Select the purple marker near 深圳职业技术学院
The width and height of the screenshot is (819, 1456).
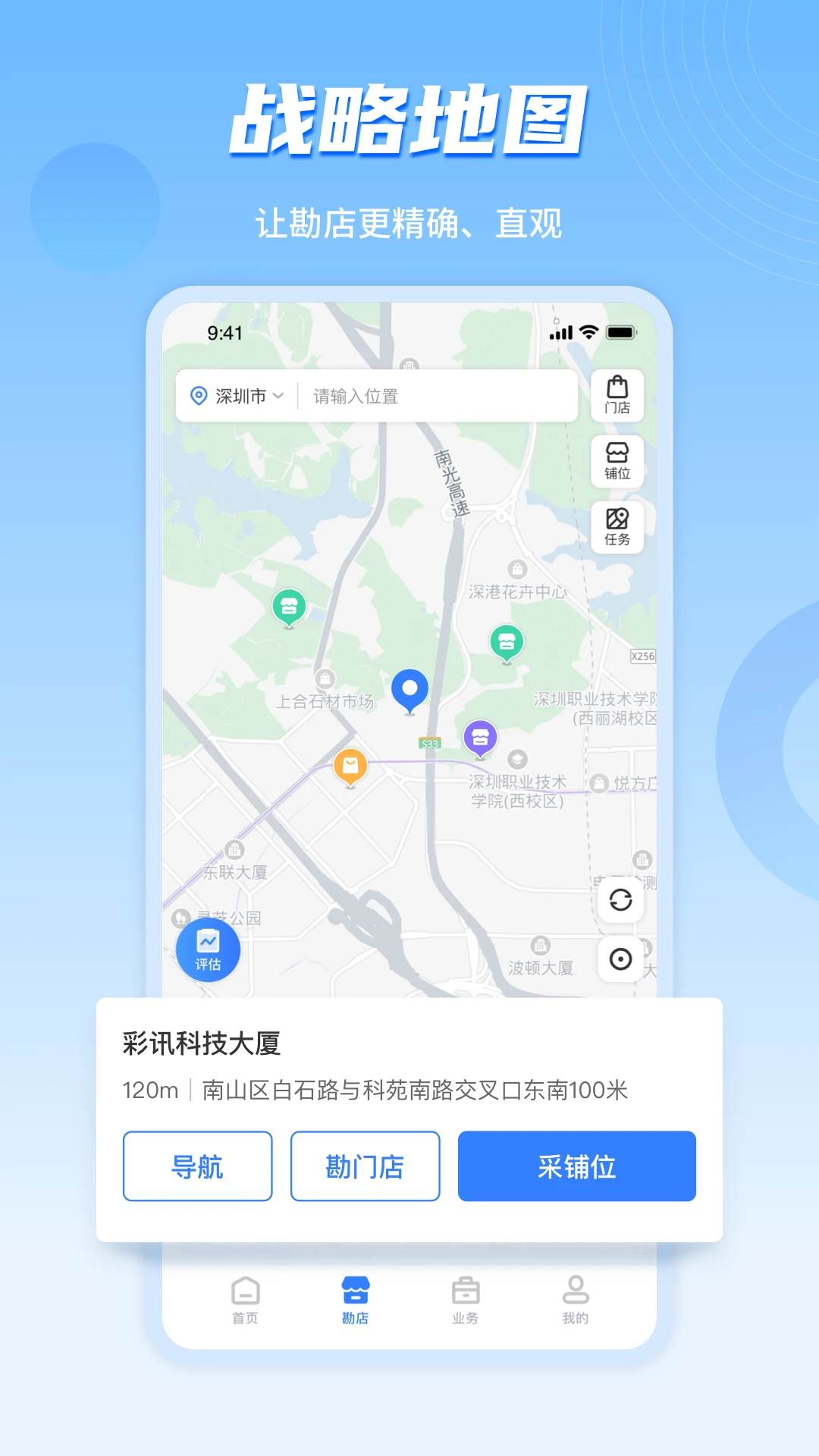click(480, 734)
